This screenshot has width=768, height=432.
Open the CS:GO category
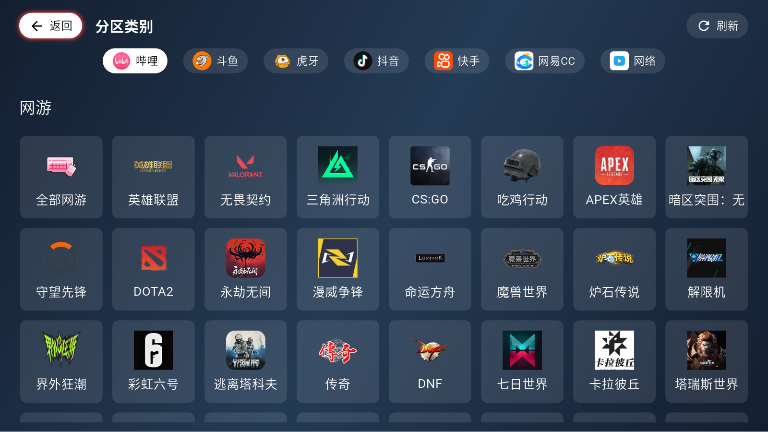point(430,177)
